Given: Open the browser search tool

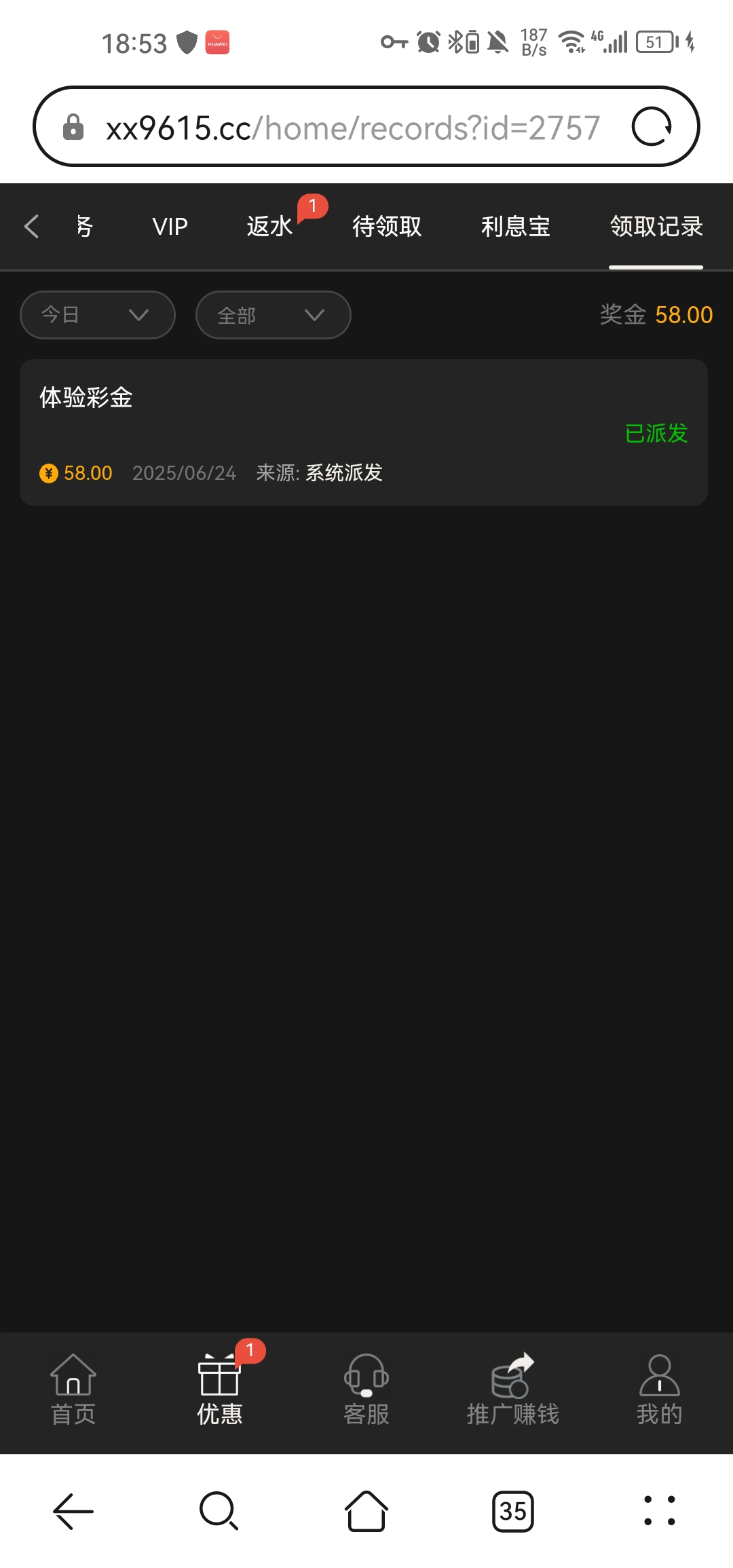Looking at the screenshot, I should 219,1512.
